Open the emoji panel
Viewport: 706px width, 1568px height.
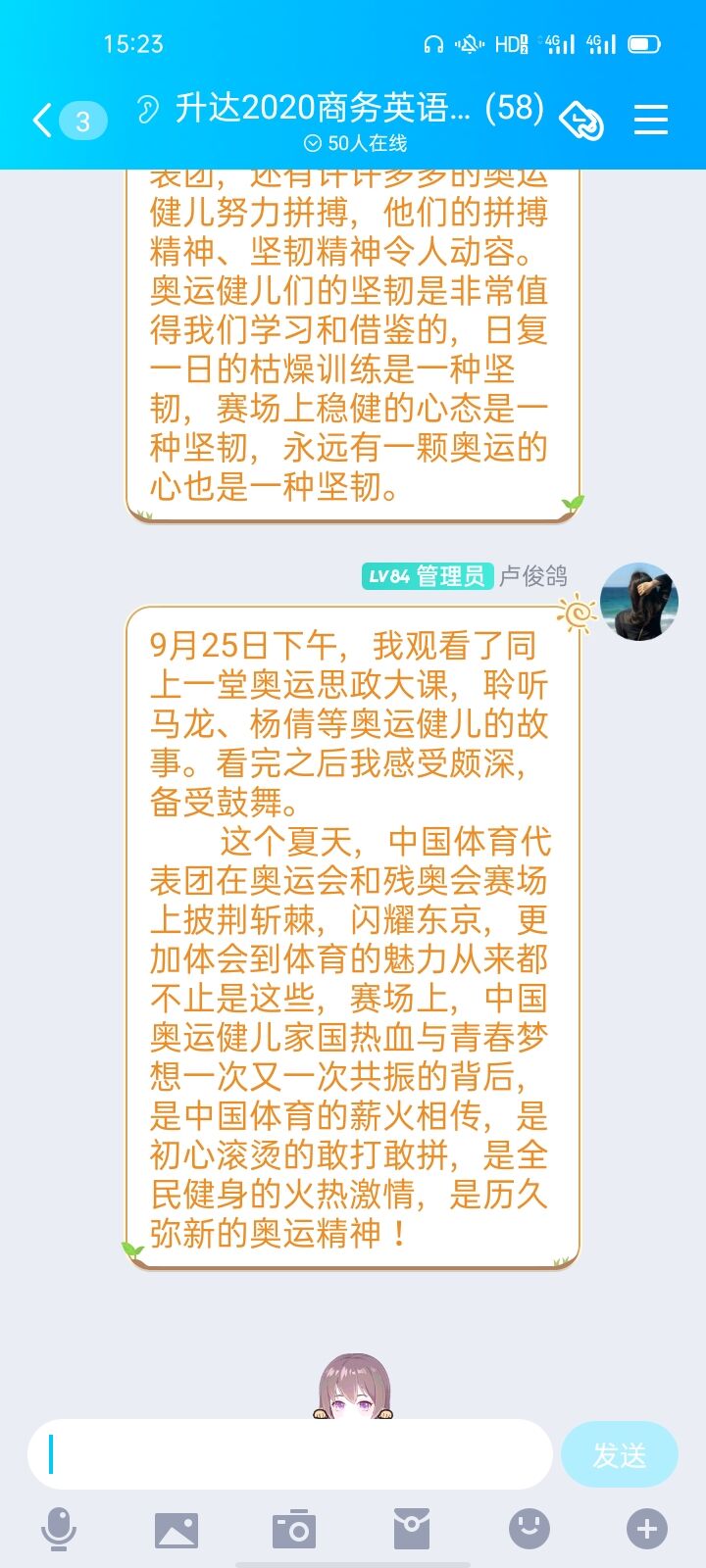pyautogui.click(x=529, y=1529)
